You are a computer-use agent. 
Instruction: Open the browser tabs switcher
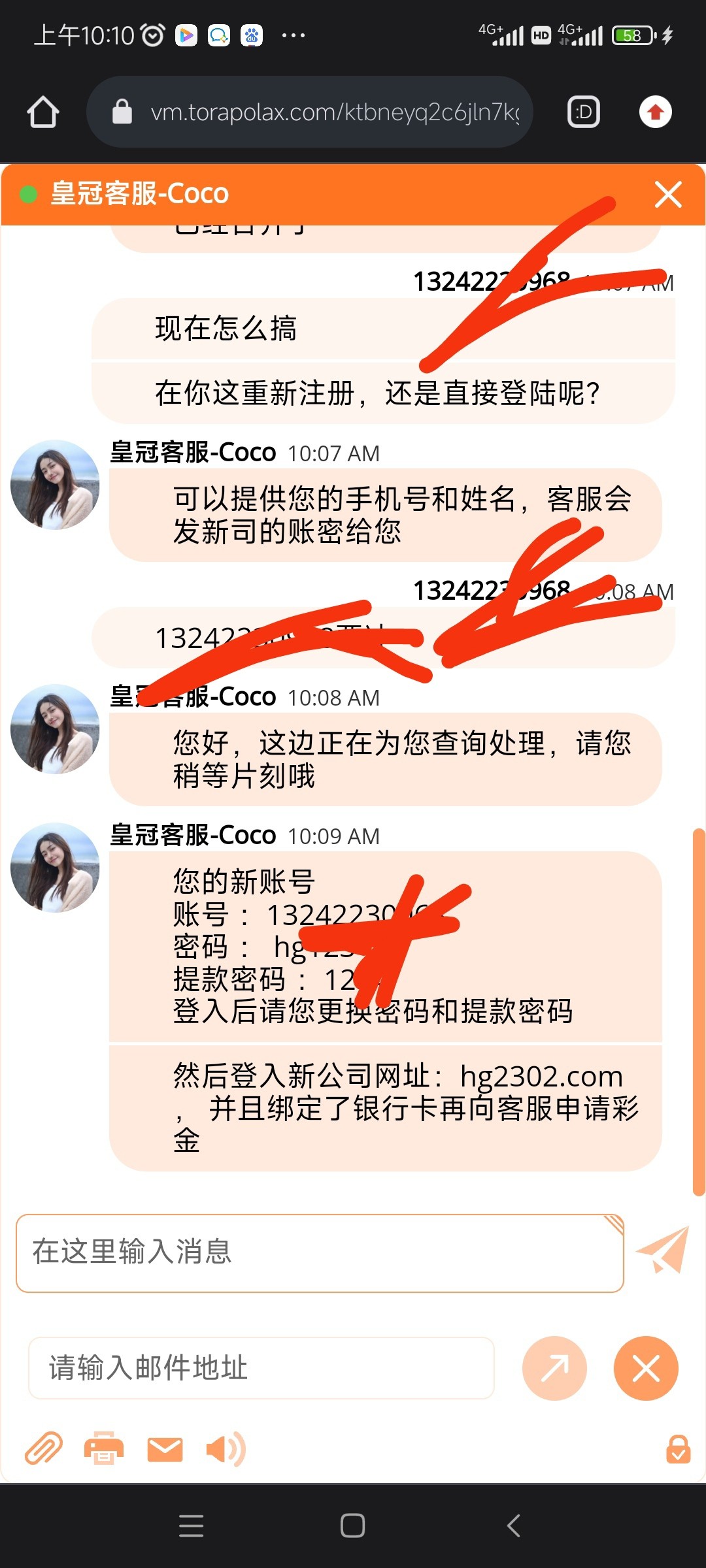pos(583,112)
